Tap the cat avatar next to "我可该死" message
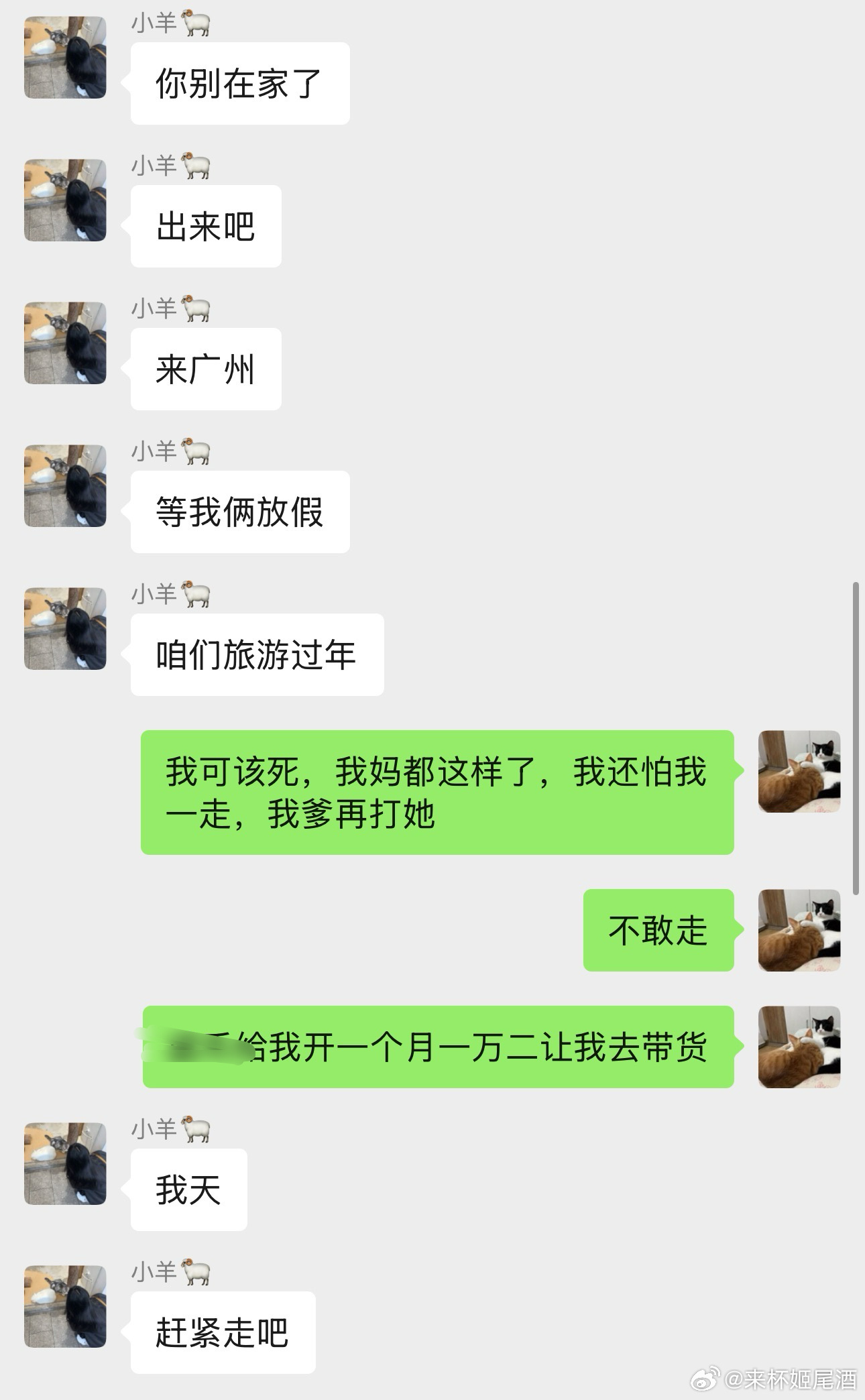Screen dimensions: 865x1400 (799, 771)
